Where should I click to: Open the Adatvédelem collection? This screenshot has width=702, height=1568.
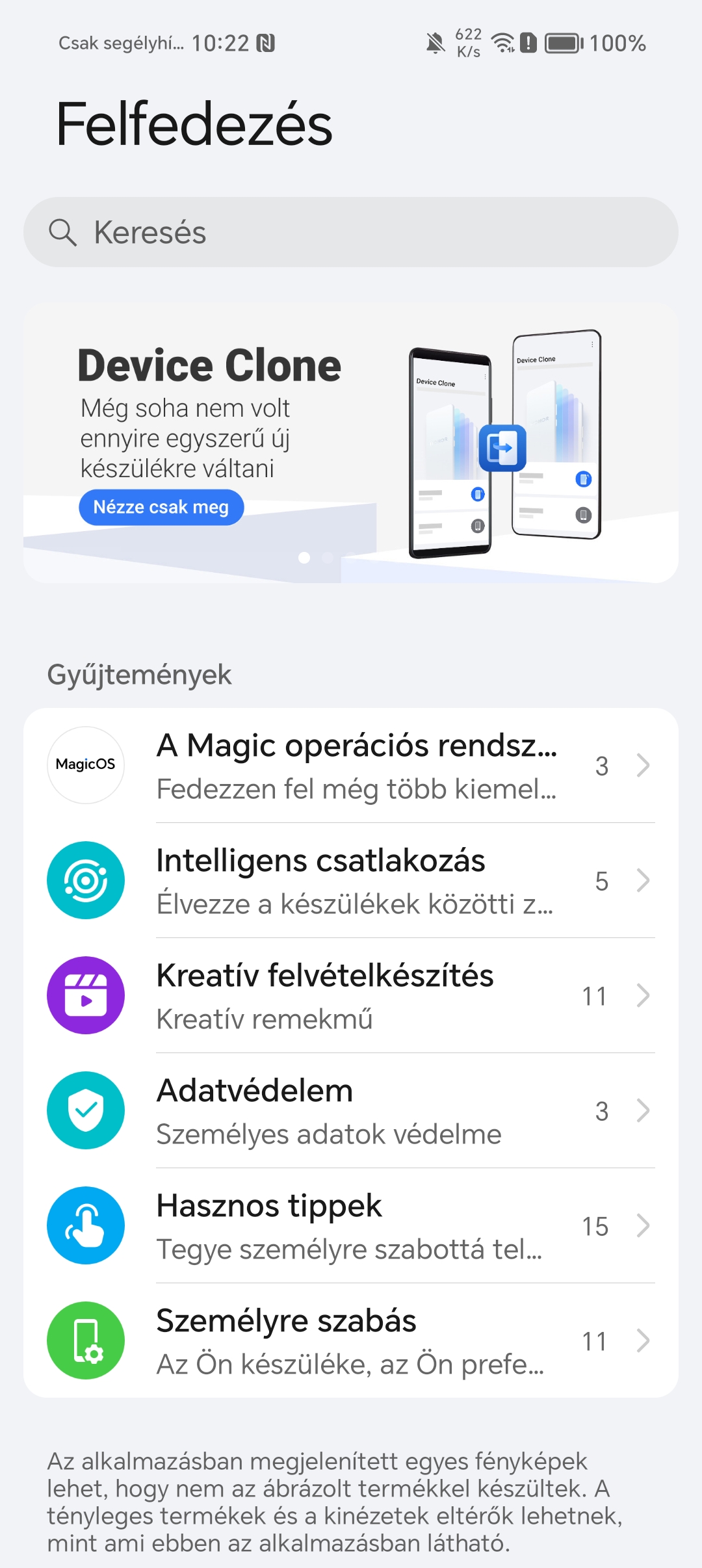click(351, 1111)
